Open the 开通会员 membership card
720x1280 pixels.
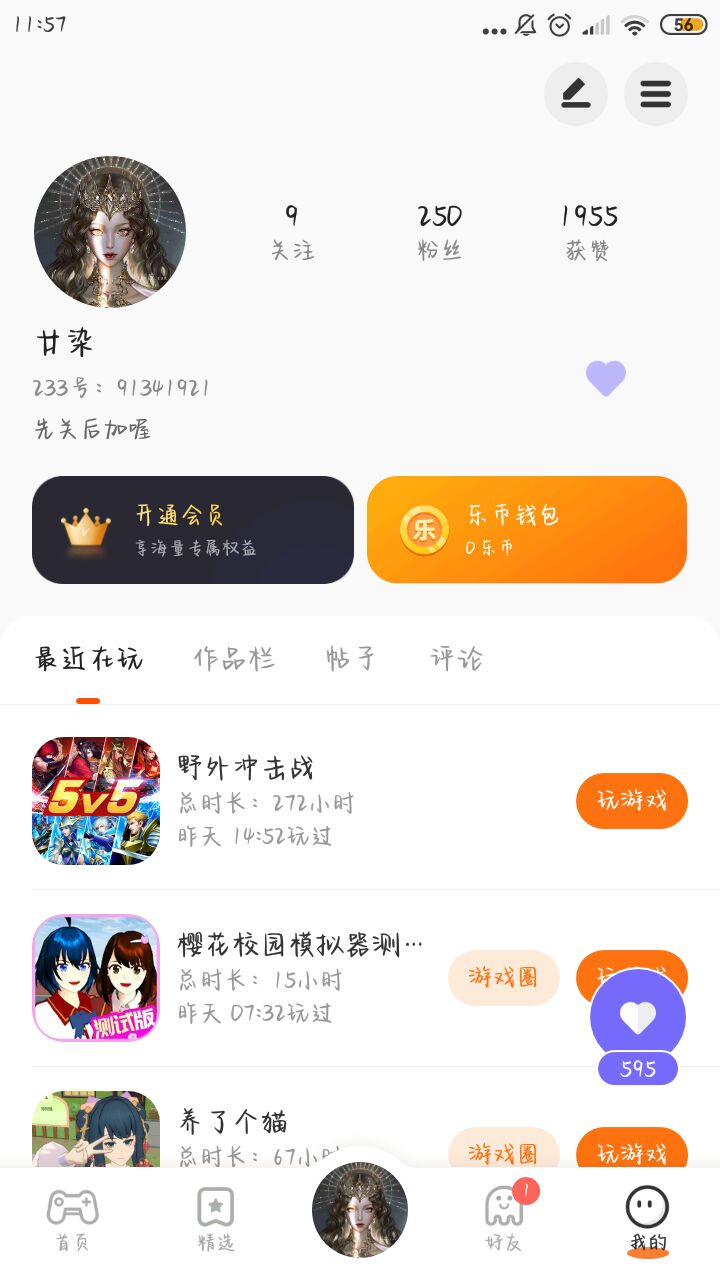pos(193,530)
